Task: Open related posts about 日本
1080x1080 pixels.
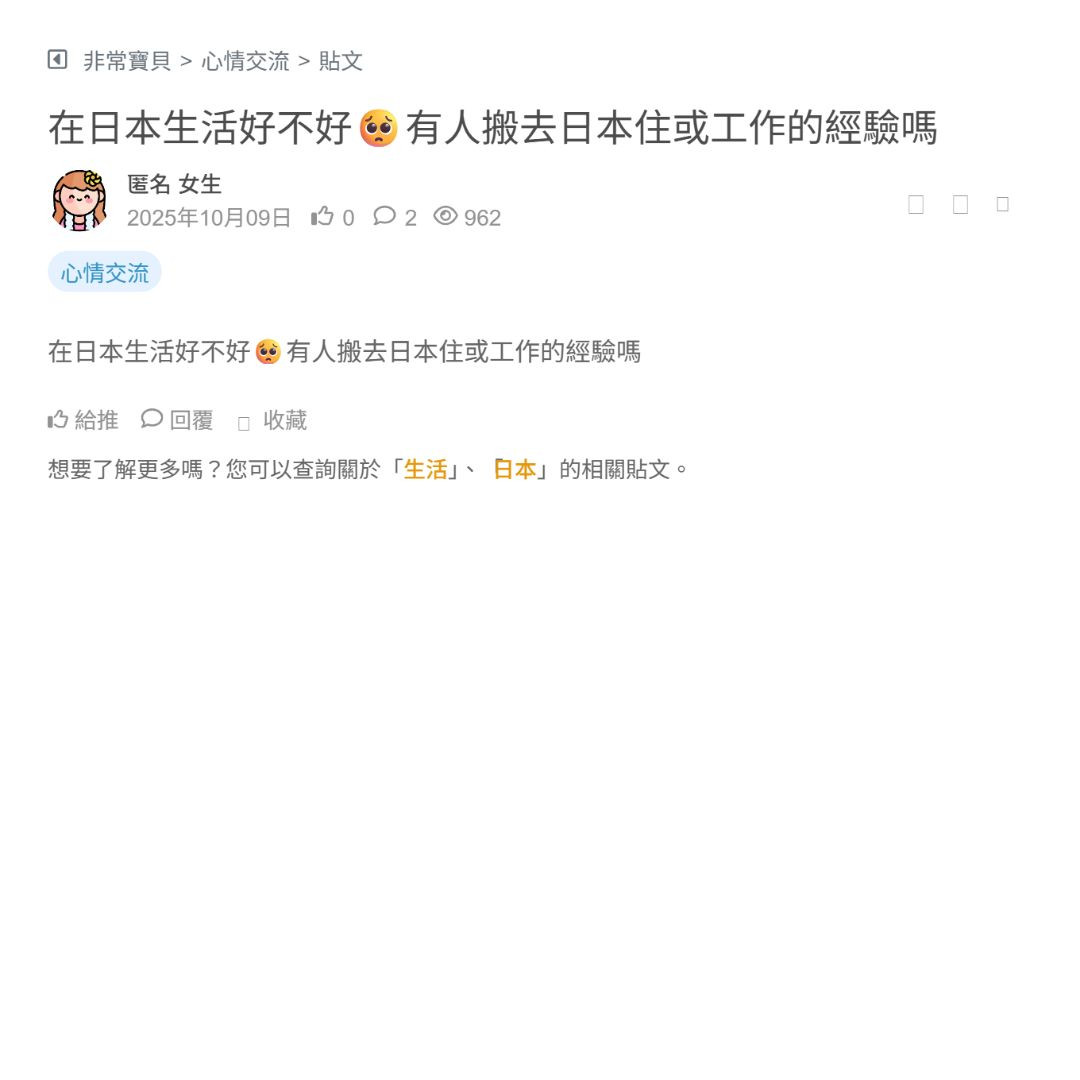Action: (515, 469)
